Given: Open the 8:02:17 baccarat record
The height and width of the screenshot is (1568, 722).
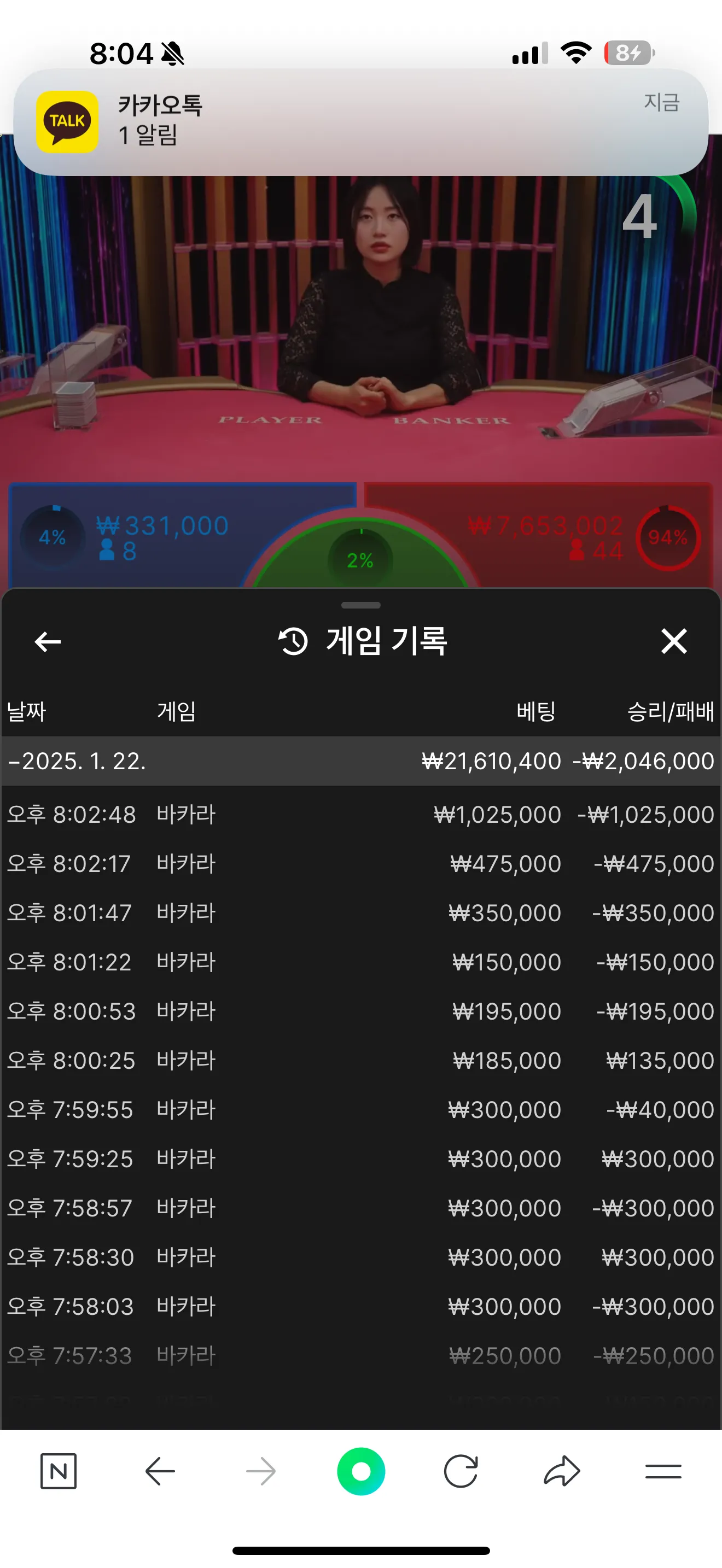Looking at the screenshot, I should 360,864.
